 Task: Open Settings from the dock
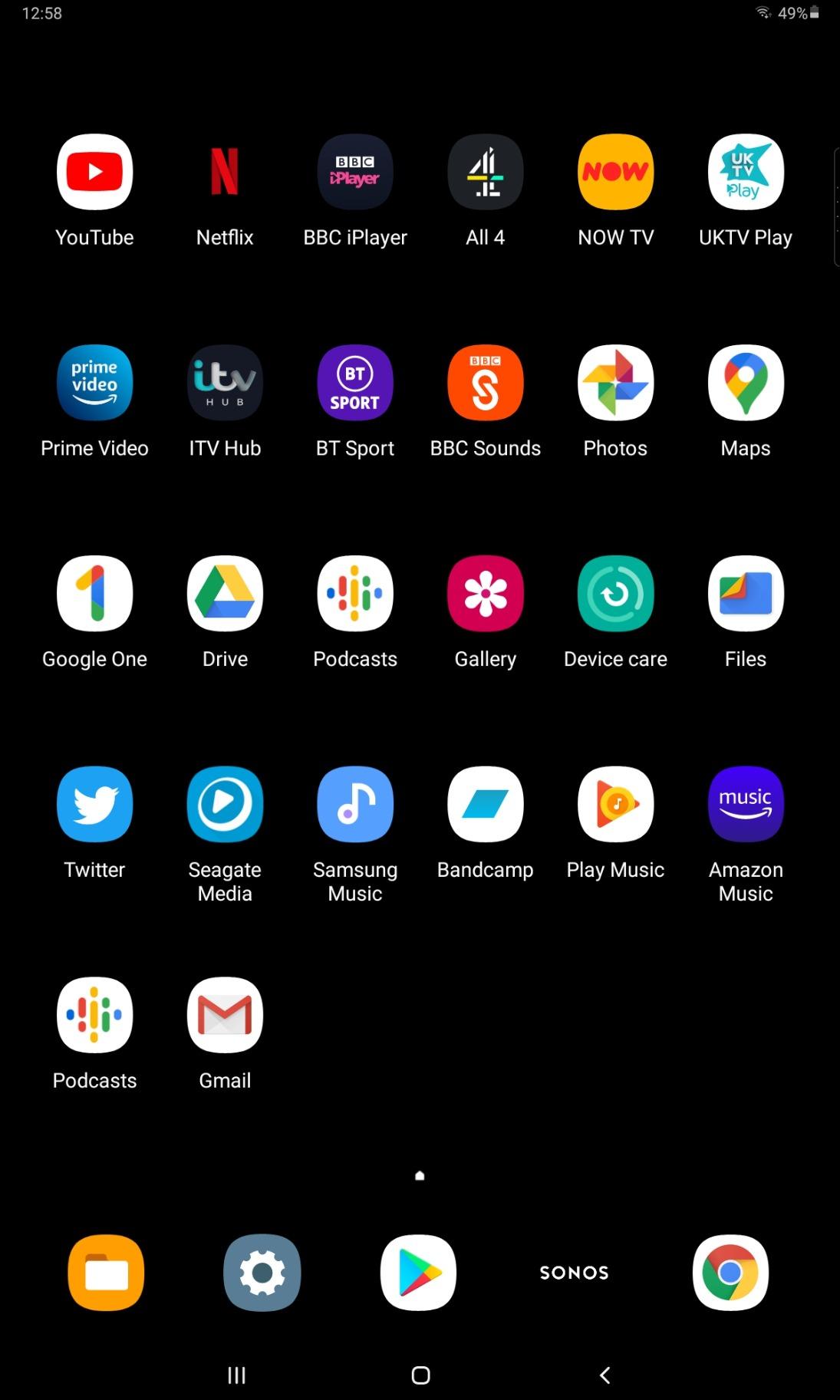coord(262,1273)
